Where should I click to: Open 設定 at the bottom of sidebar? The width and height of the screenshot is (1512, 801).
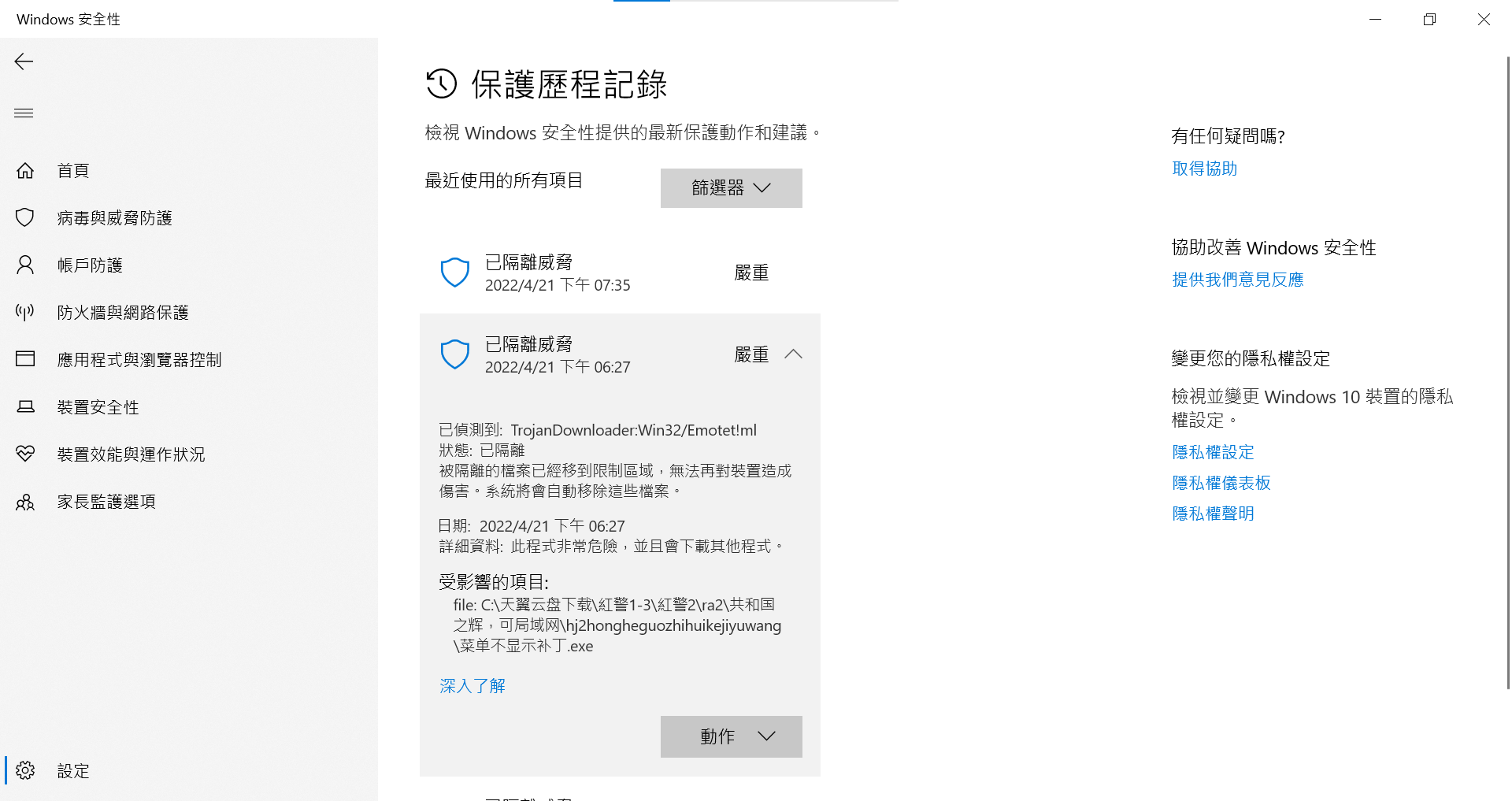72,771
